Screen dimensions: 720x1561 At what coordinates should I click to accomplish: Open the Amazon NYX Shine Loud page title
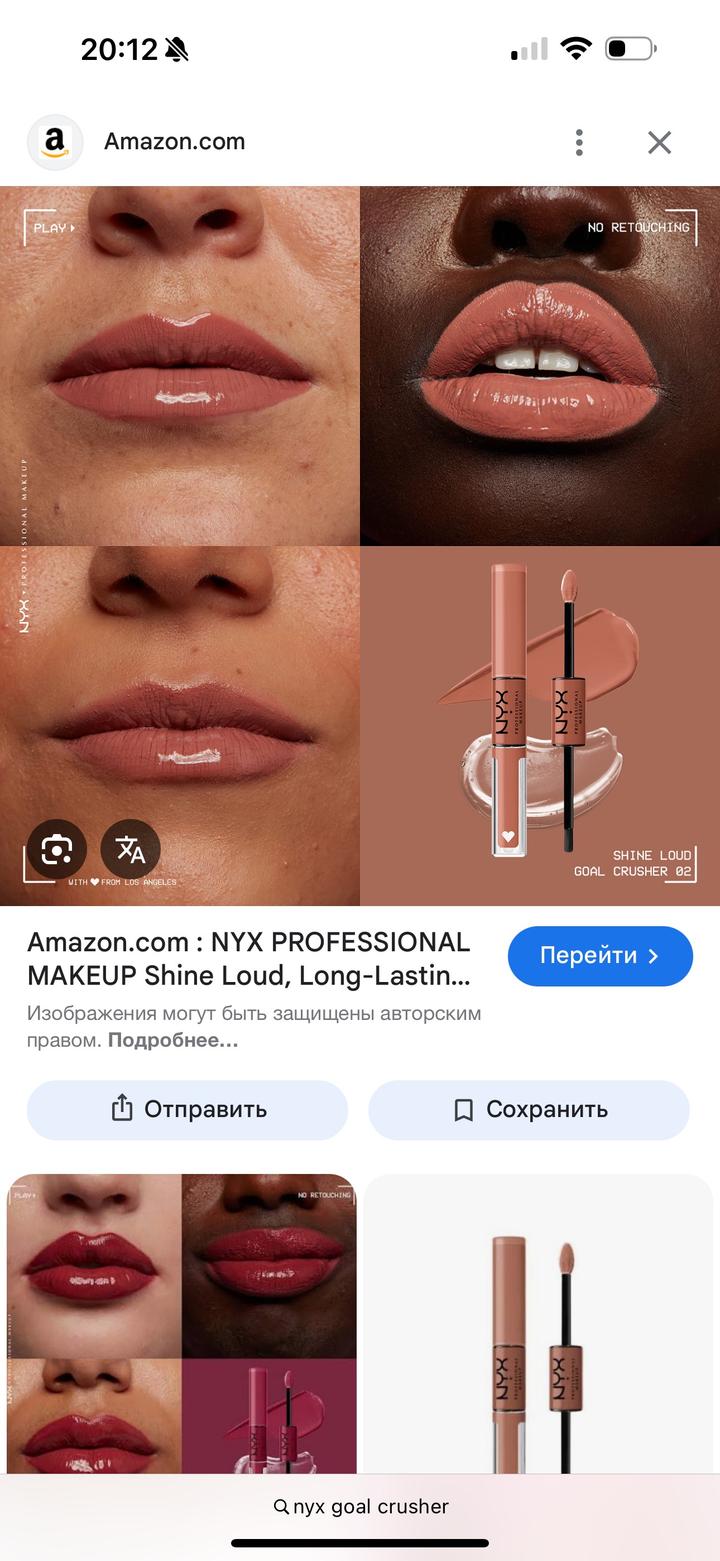[248, 957]
